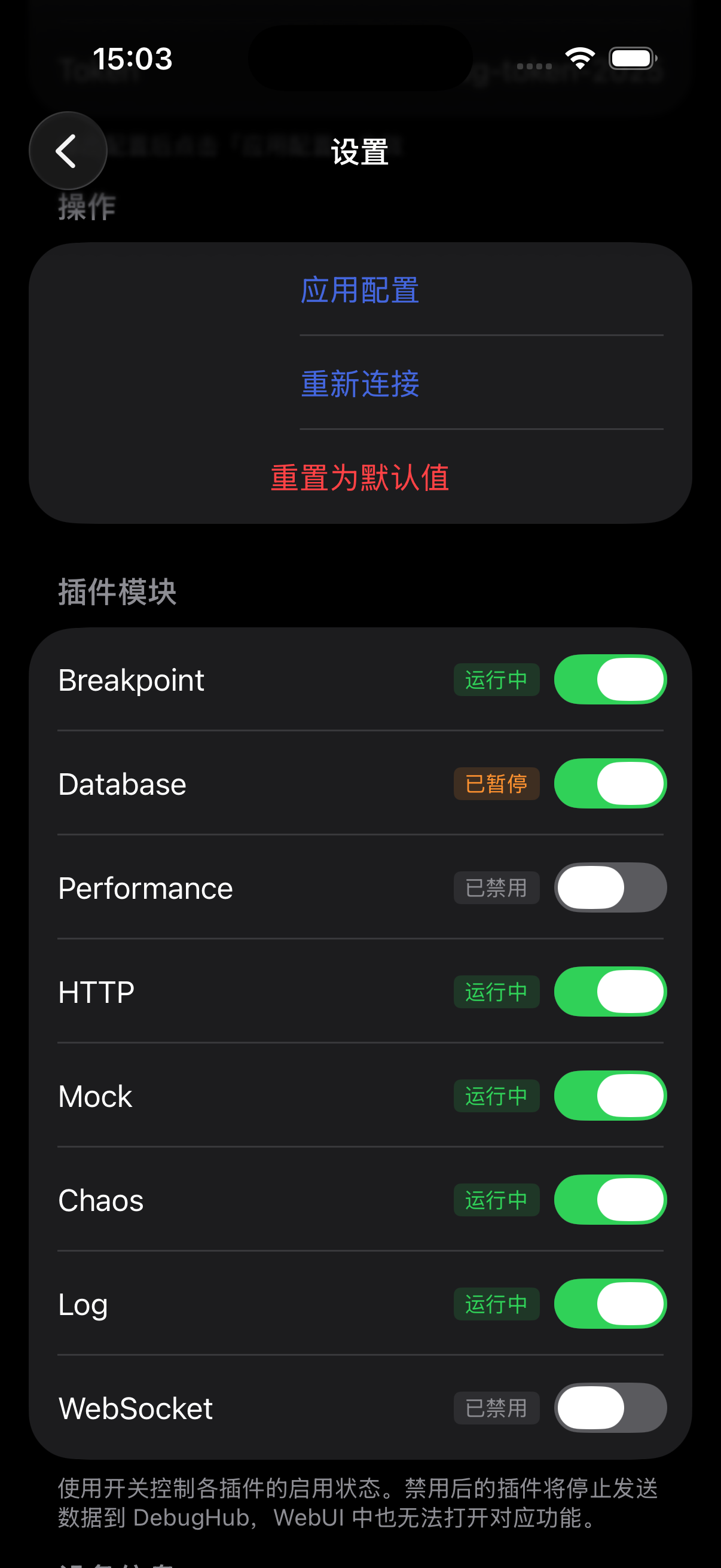Tap the Wi-Fi icon in the status bar
Screen dimensions: 721x1568
pos(579,58)
